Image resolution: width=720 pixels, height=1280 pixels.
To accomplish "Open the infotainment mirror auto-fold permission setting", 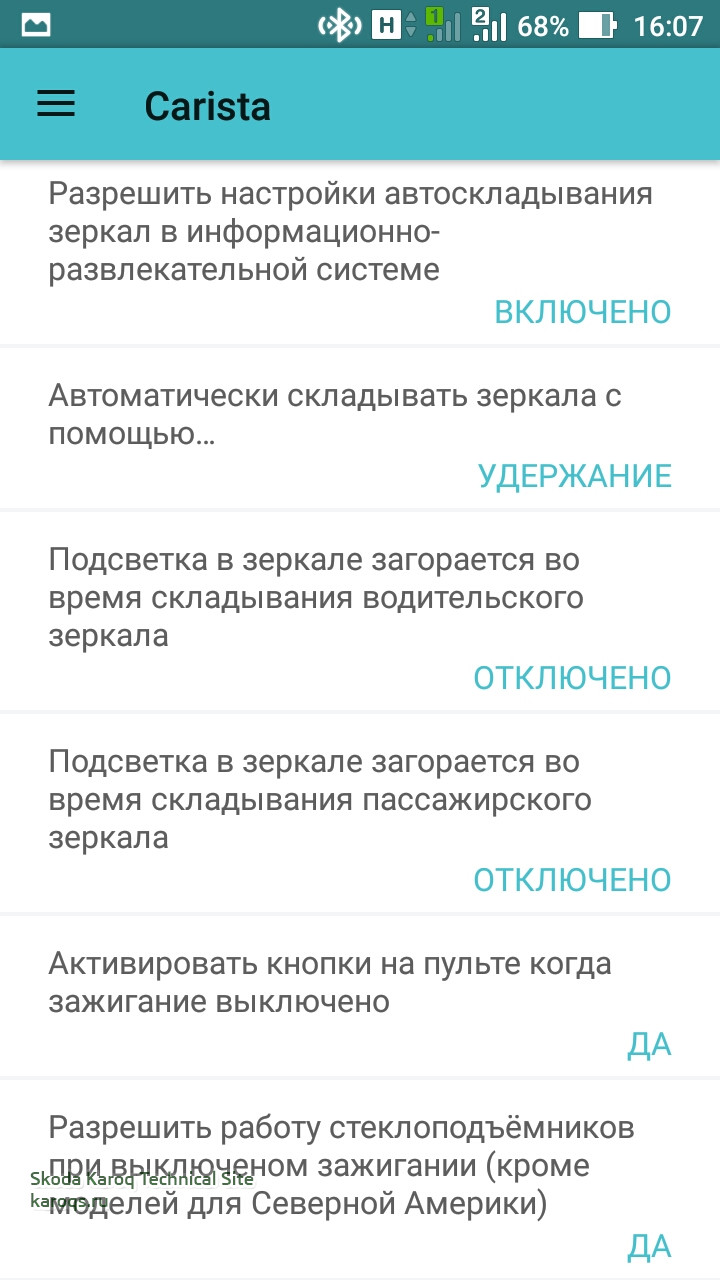I will [360, 250].
